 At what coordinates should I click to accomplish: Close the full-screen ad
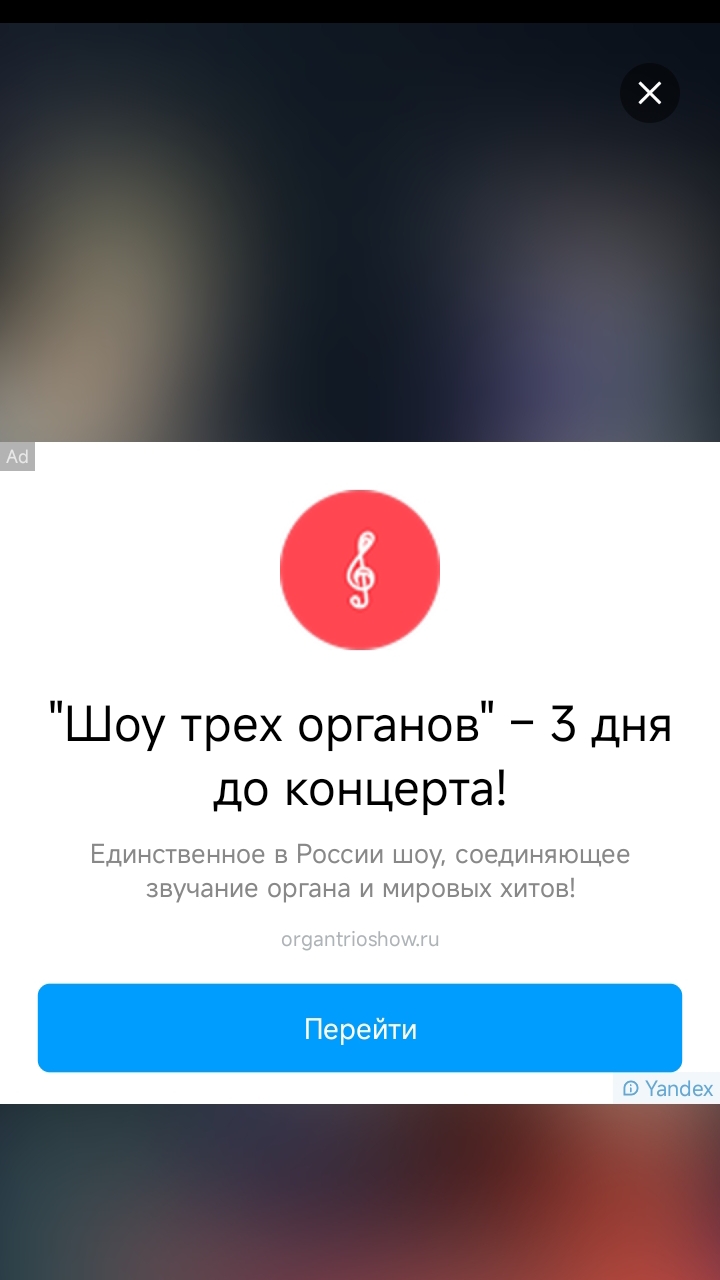pos(650,93)
